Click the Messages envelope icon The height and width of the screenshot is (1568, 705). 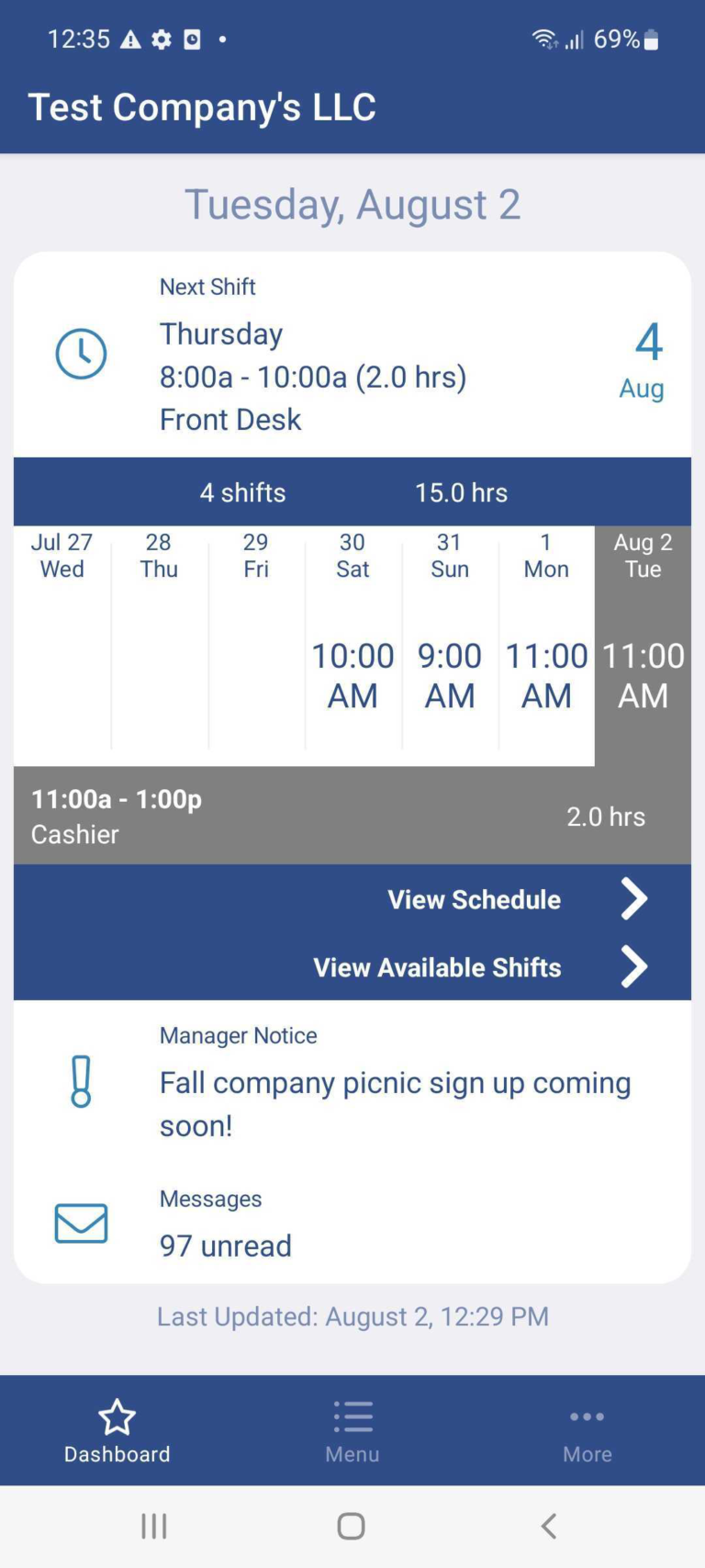pyautogui.click(x=81, y=1223)
